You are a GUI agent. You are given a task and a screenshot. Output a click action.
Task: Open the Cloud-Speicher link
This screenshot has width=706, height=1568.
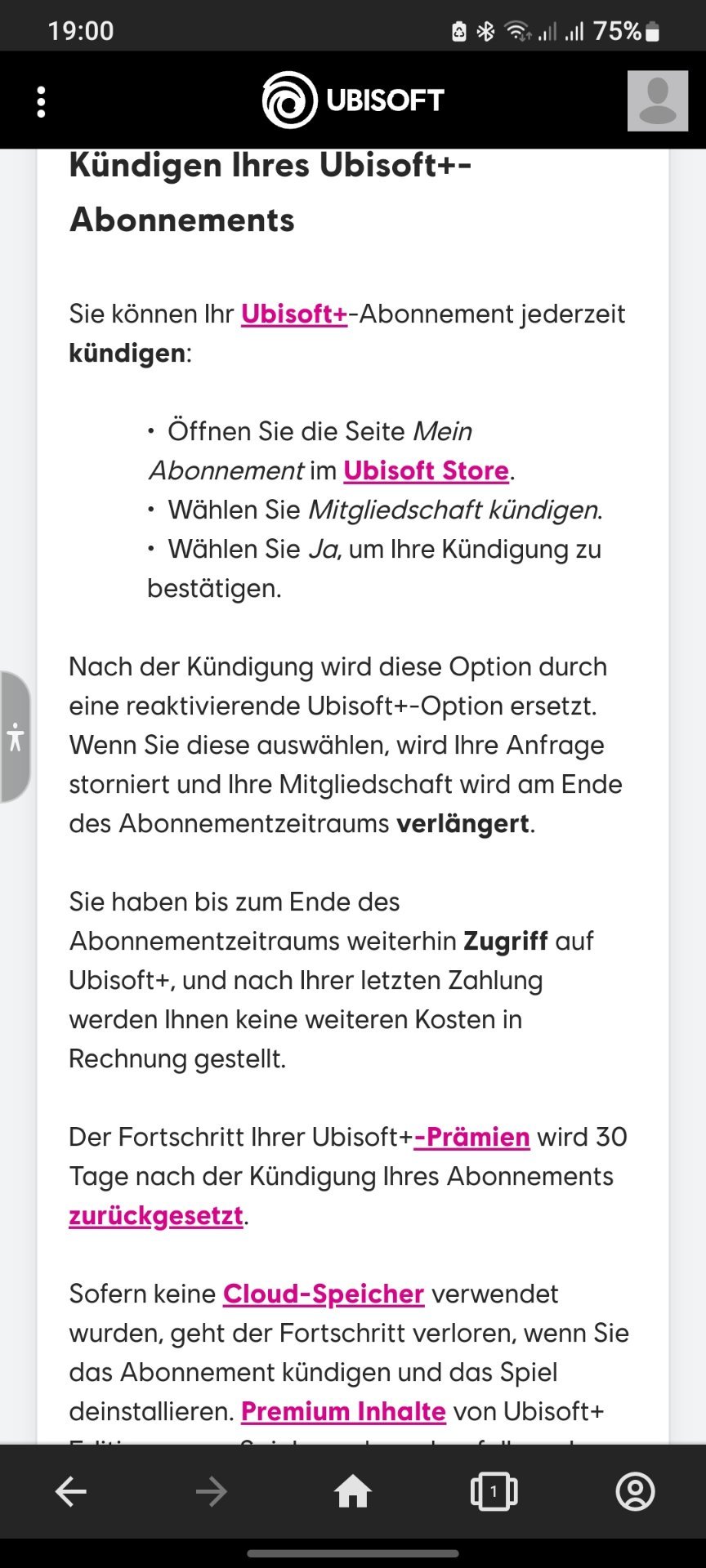click(324, 1294)
